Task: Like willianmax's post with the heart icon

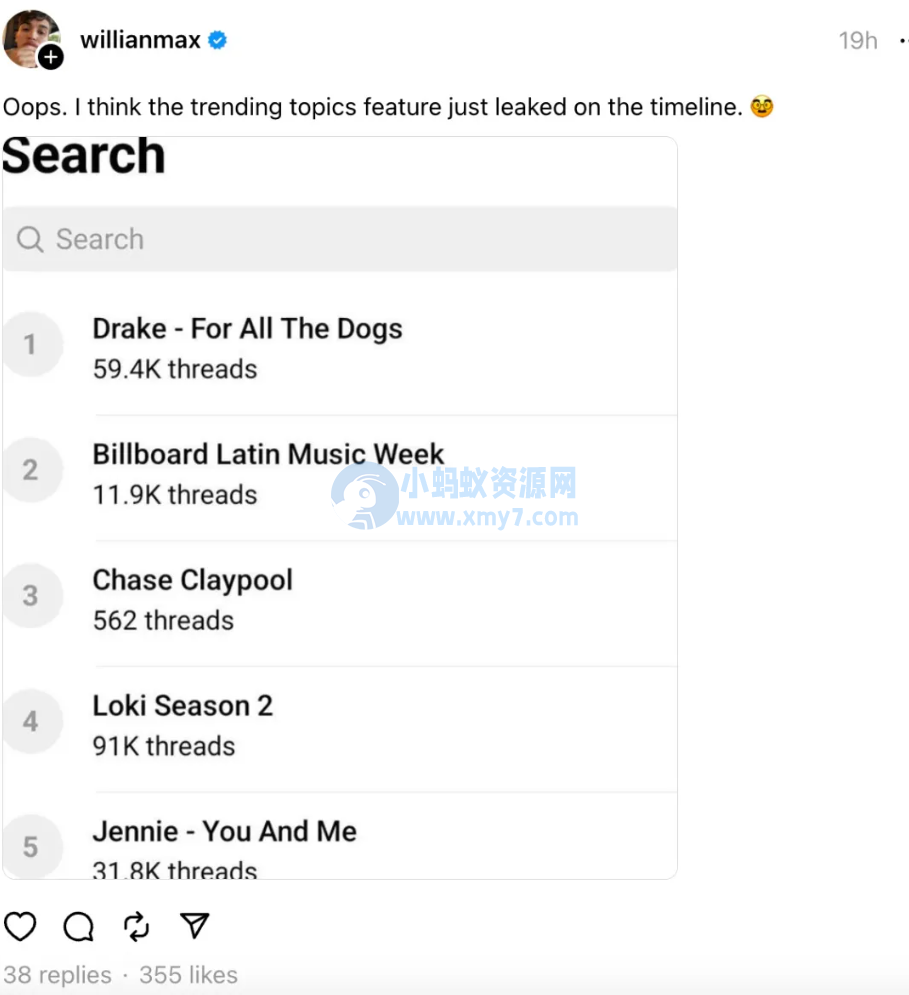Action: pyautogui.click(x=20, y=927)
